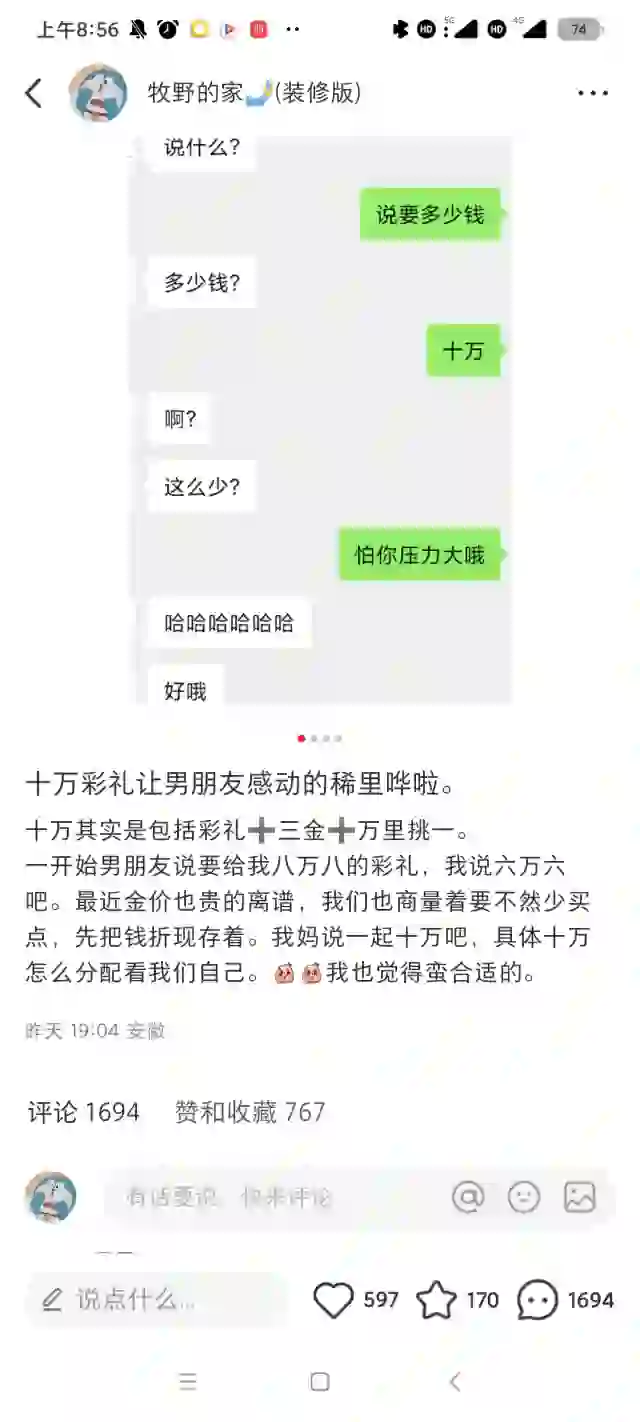Open the three-dot overflow menu
The height and width of the screenshot is (1422, 640).
point(592,93)
